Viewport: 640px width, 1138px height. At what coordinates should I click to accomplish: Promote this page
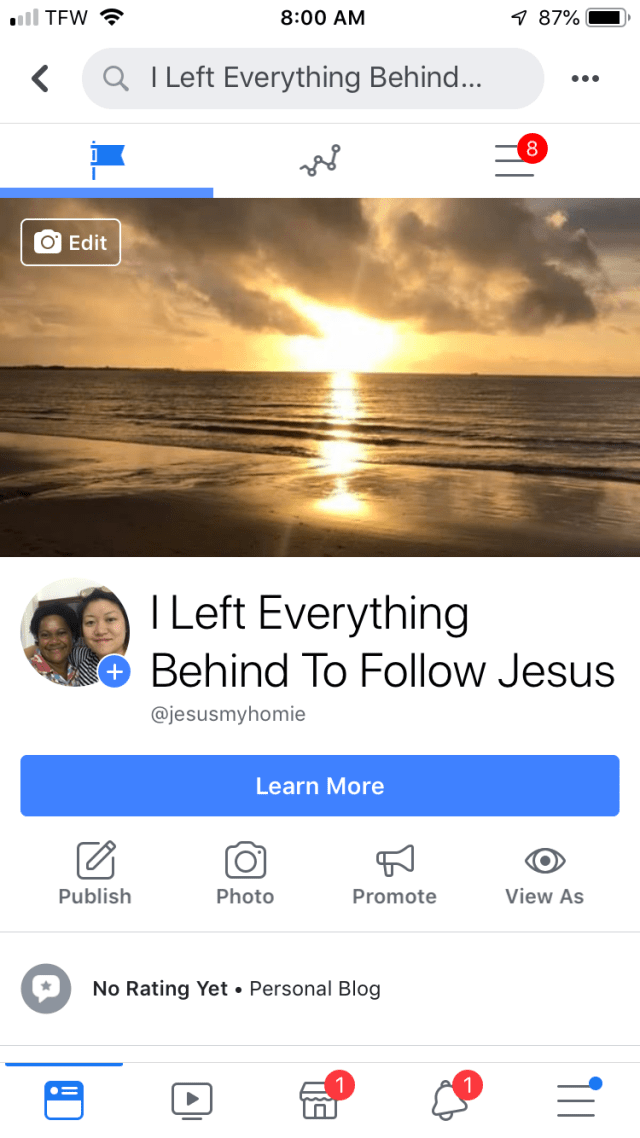tap(394, 875)
